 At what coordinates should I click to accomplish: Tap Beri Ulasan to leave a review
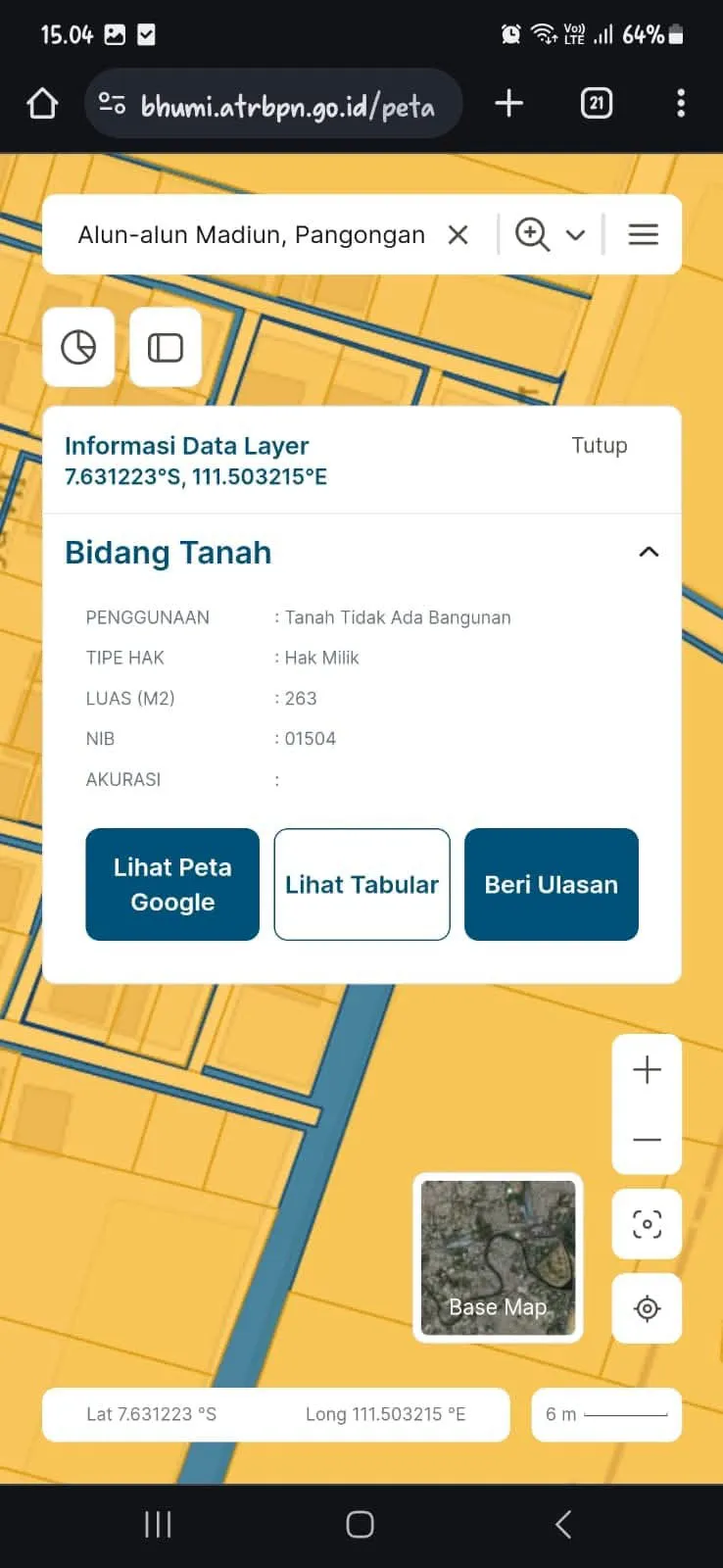tap(551, 884)
